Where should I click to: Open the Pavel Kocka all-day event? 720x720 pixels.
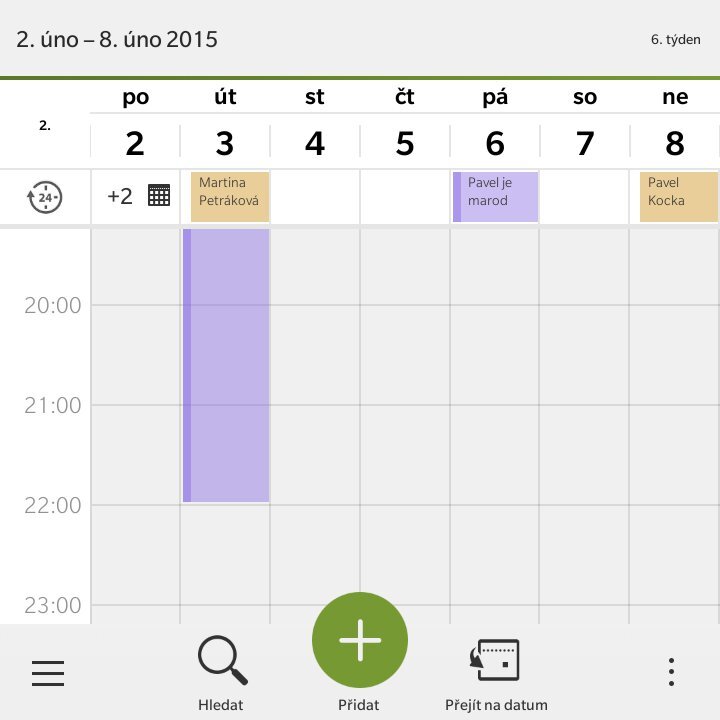[678, 197]
